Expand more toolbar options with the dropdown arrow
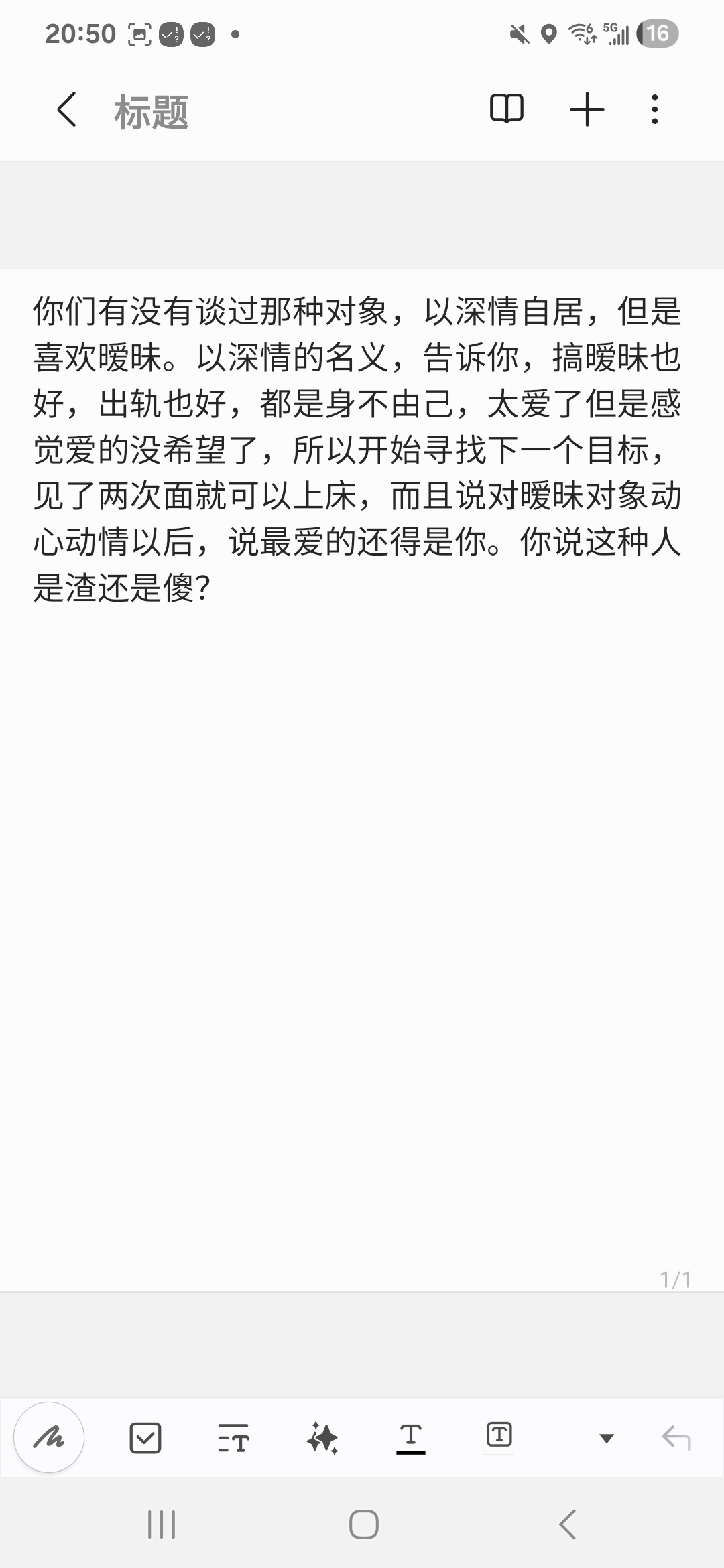The image size is (724, 1568). click(607, 1438)
